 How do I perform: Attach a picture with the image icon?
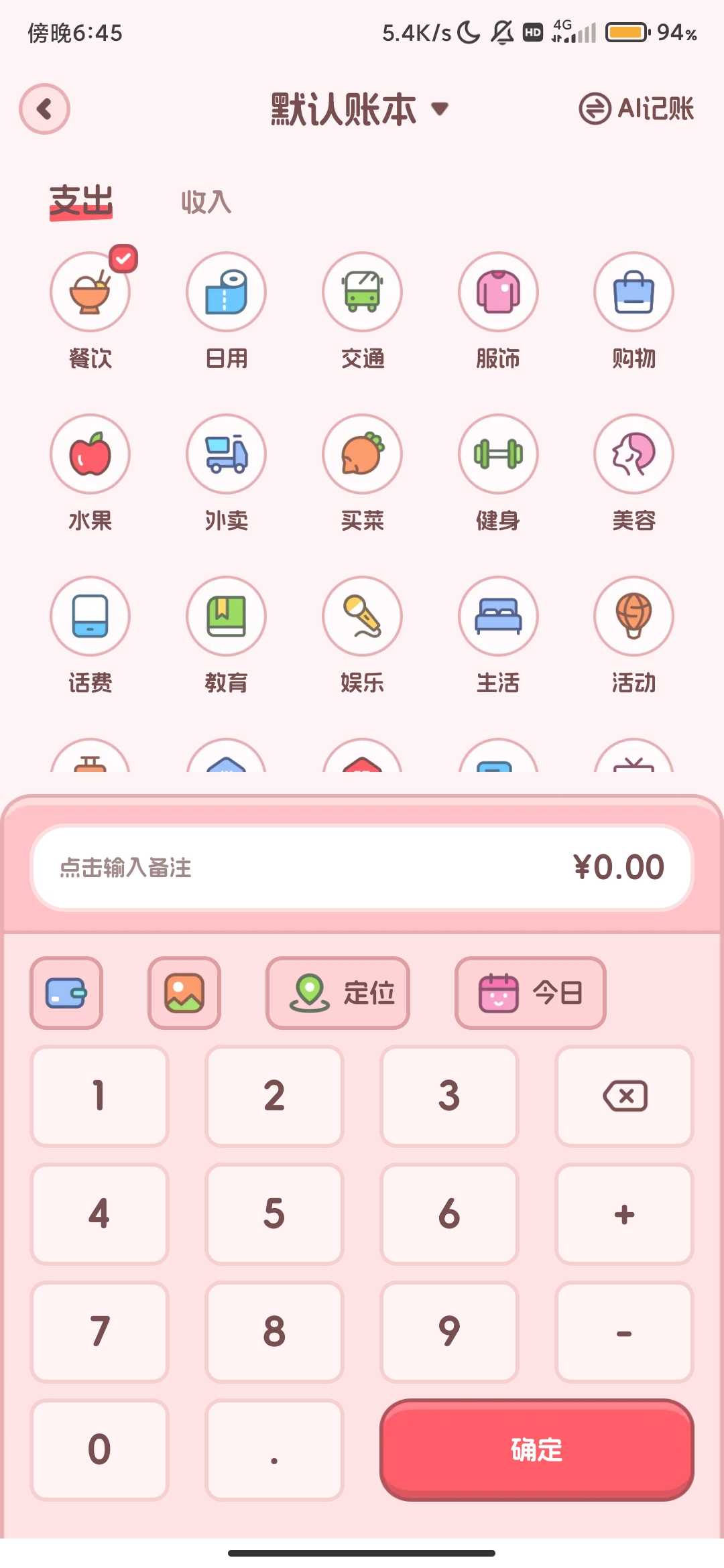[184, 992]
